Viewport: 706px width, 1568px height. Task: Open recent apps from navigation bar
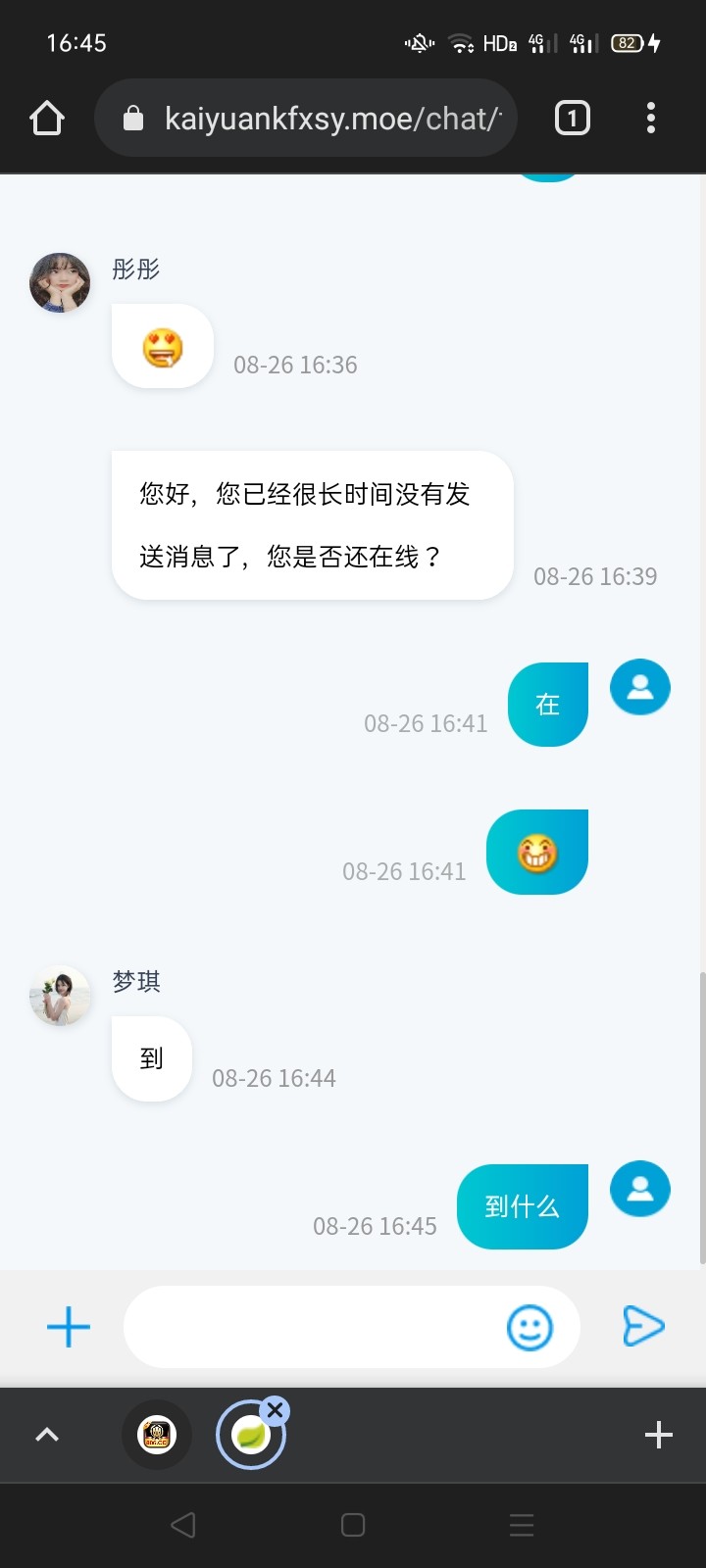point(522,1525)
